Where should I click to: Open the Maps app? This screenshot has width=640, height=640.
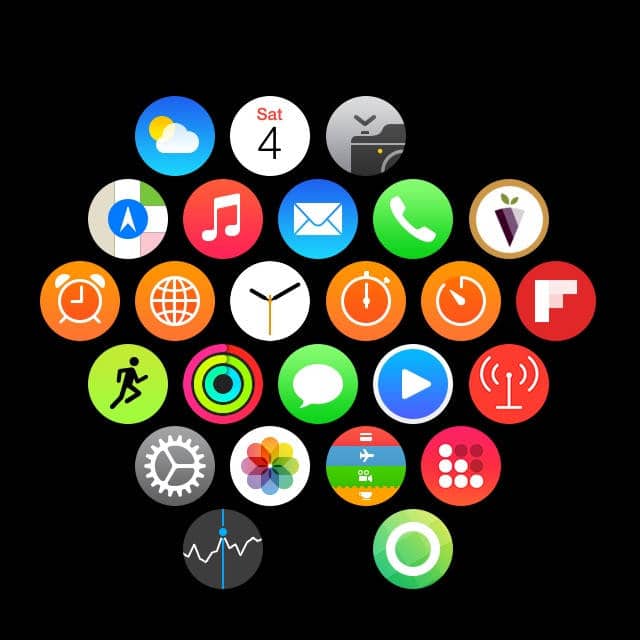pos(128,219)
